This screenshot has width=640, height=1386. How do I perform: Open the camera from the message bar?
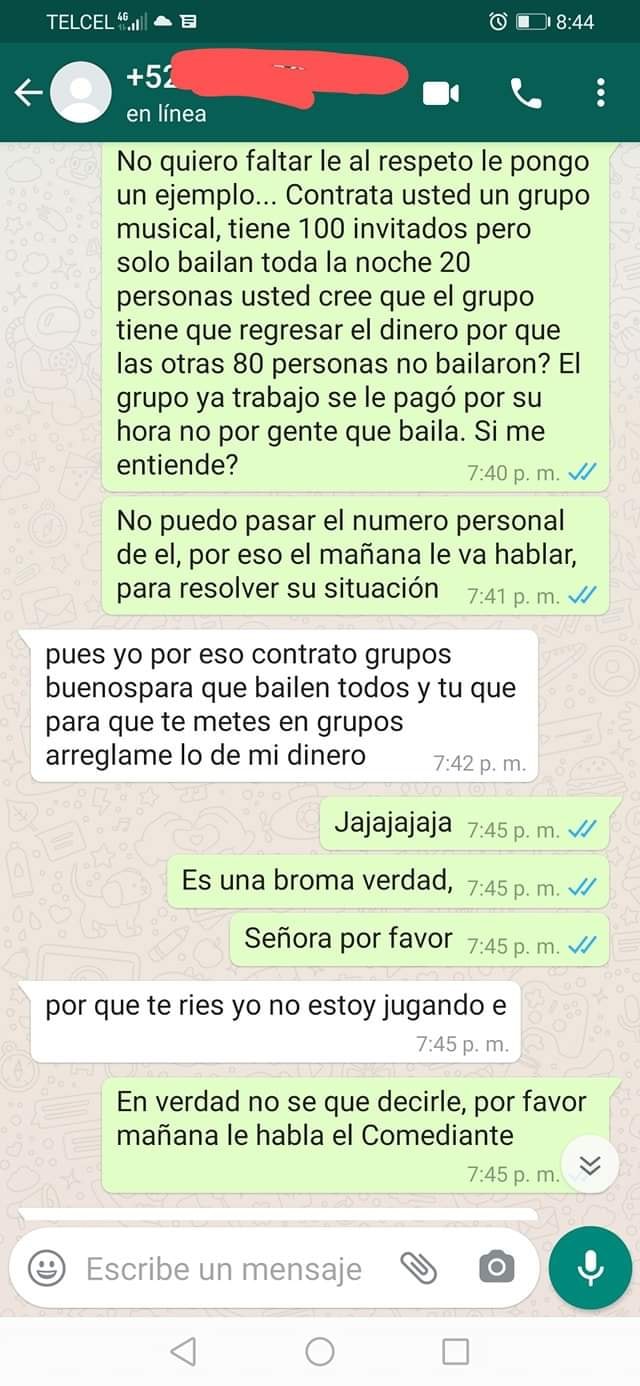tap(496, 1269)
